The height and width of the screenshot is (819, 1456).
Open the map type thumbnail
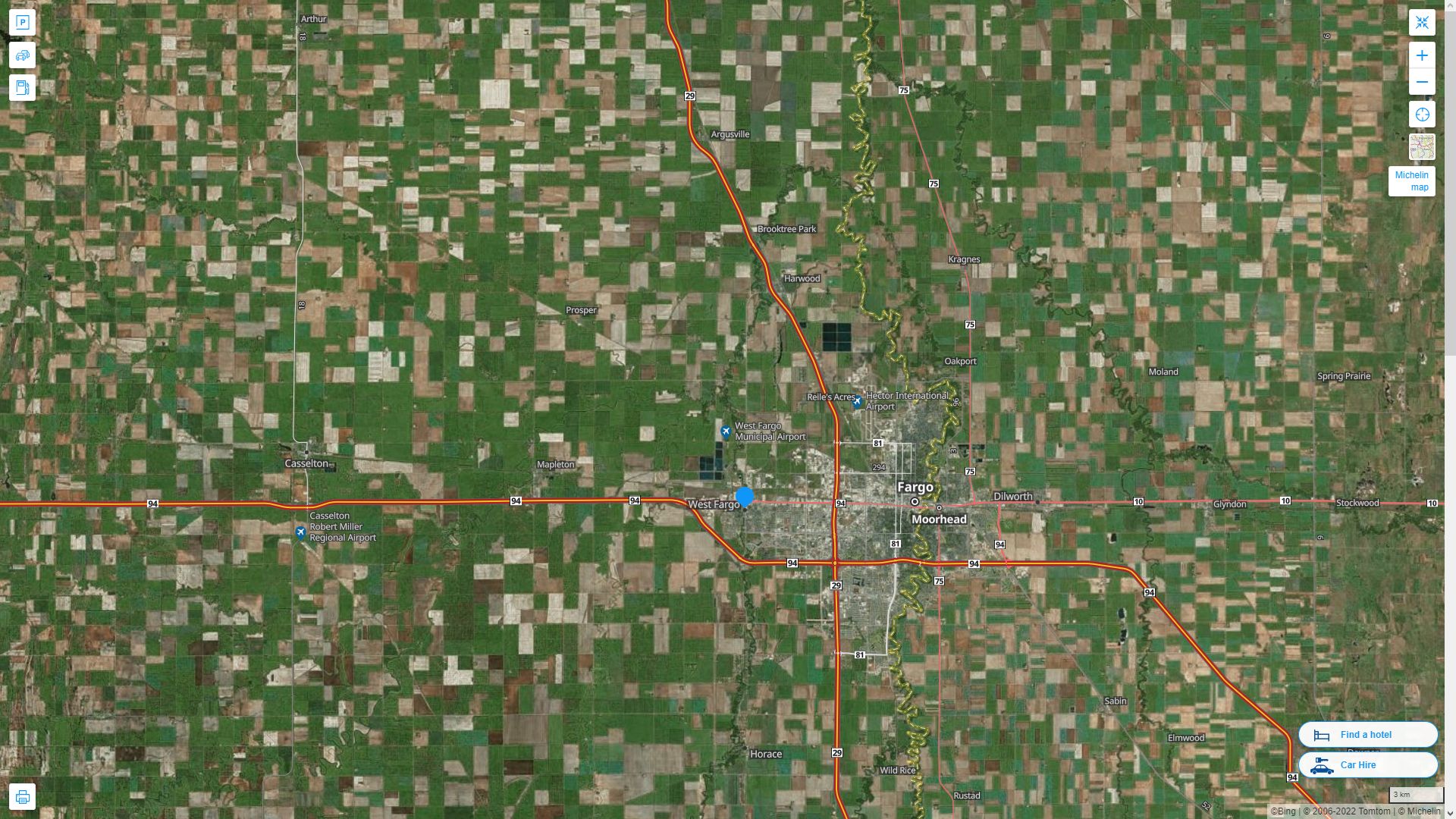click(x=1422, y=146)
